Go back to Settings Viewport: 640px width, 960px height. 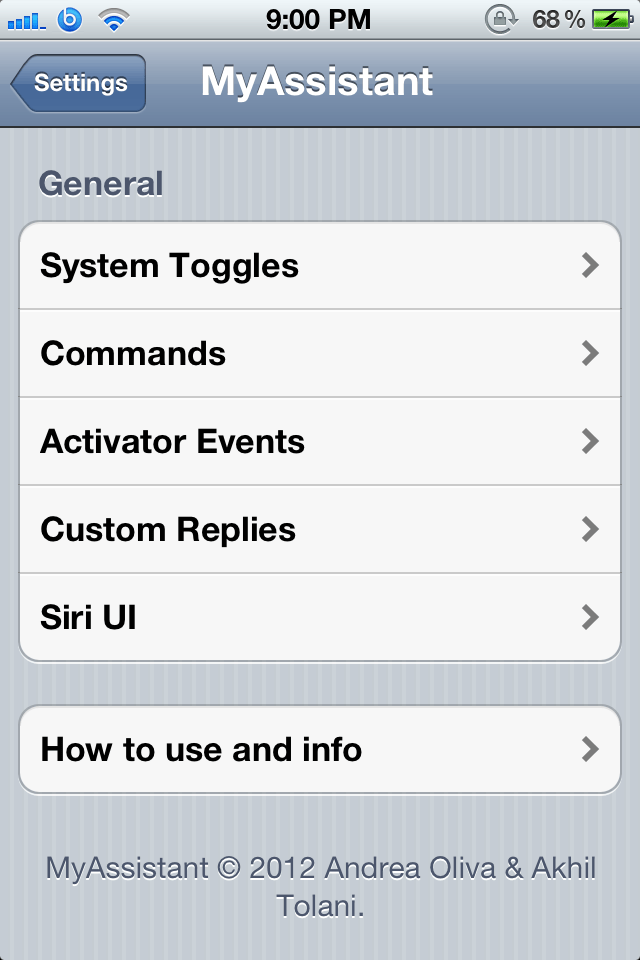[78, 83]
